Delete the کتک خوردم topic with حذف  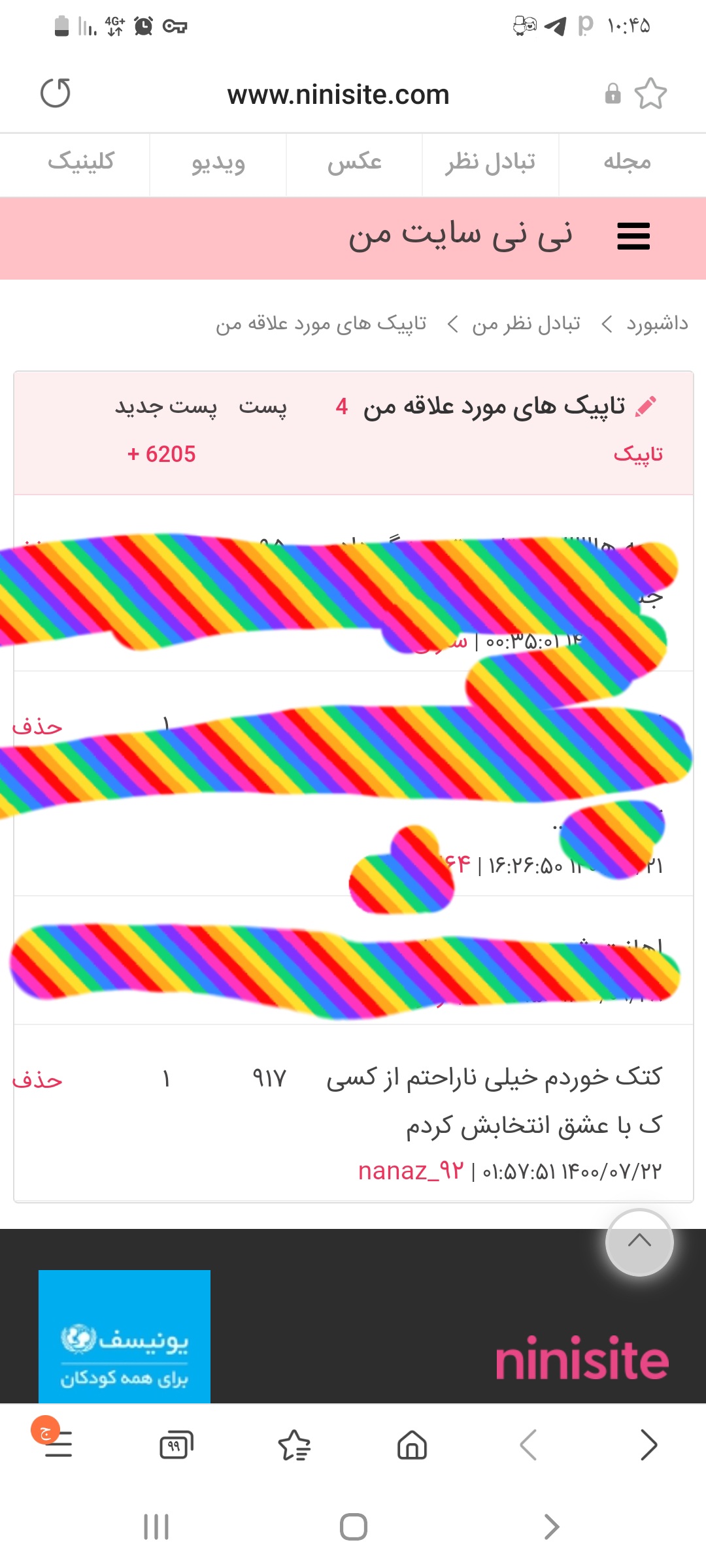coord(37,1079)
